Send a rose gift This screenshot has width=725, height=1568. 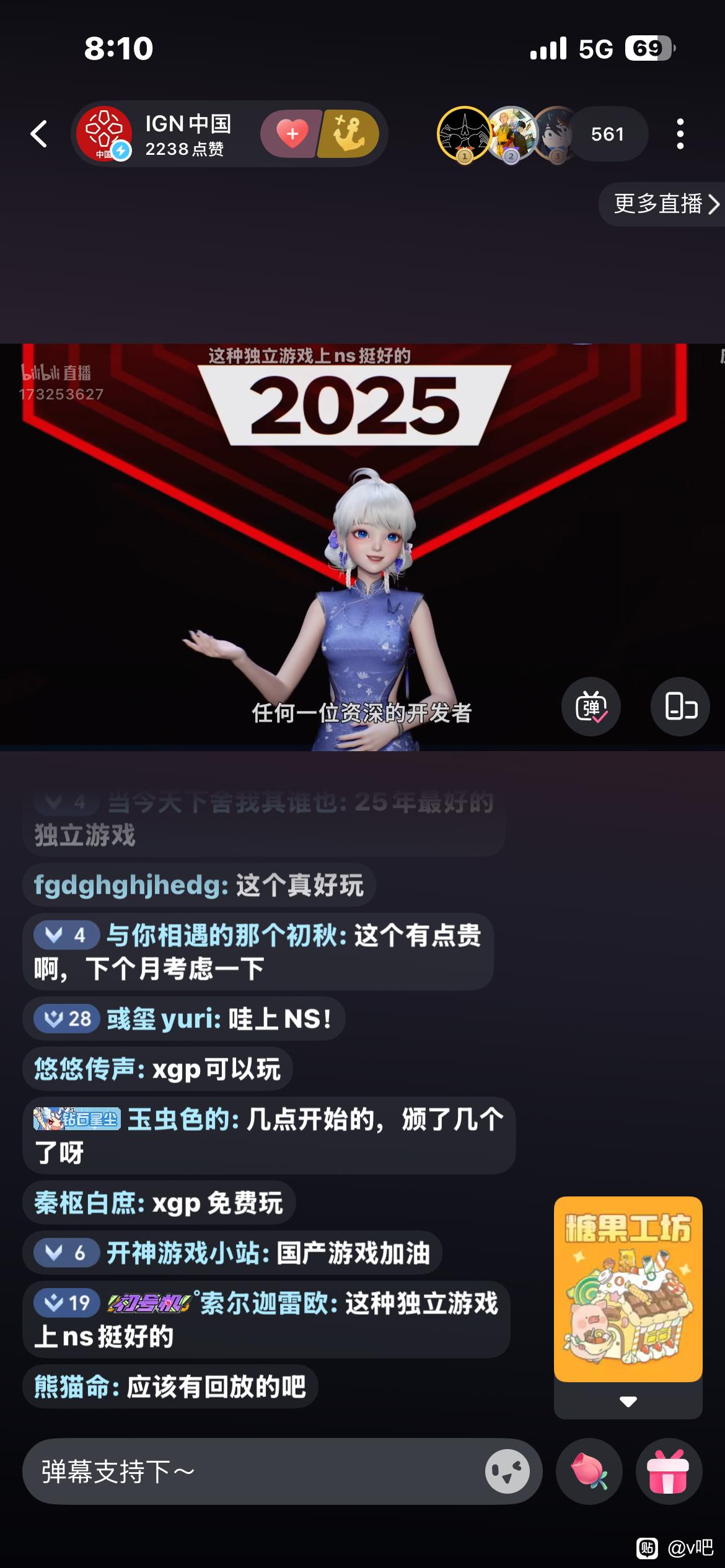coord(589,1471)
